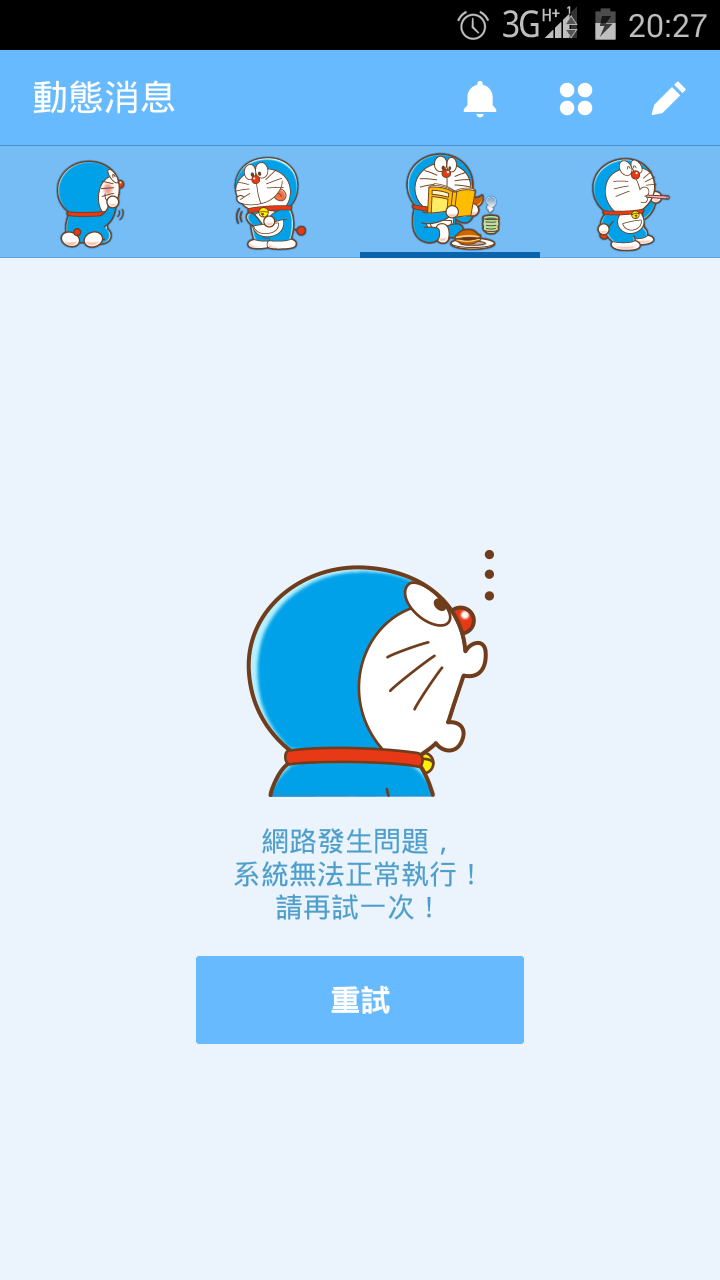Select the Doraemon reading book tab
This screenshot has height=1280, width=720.
[450, 202]
